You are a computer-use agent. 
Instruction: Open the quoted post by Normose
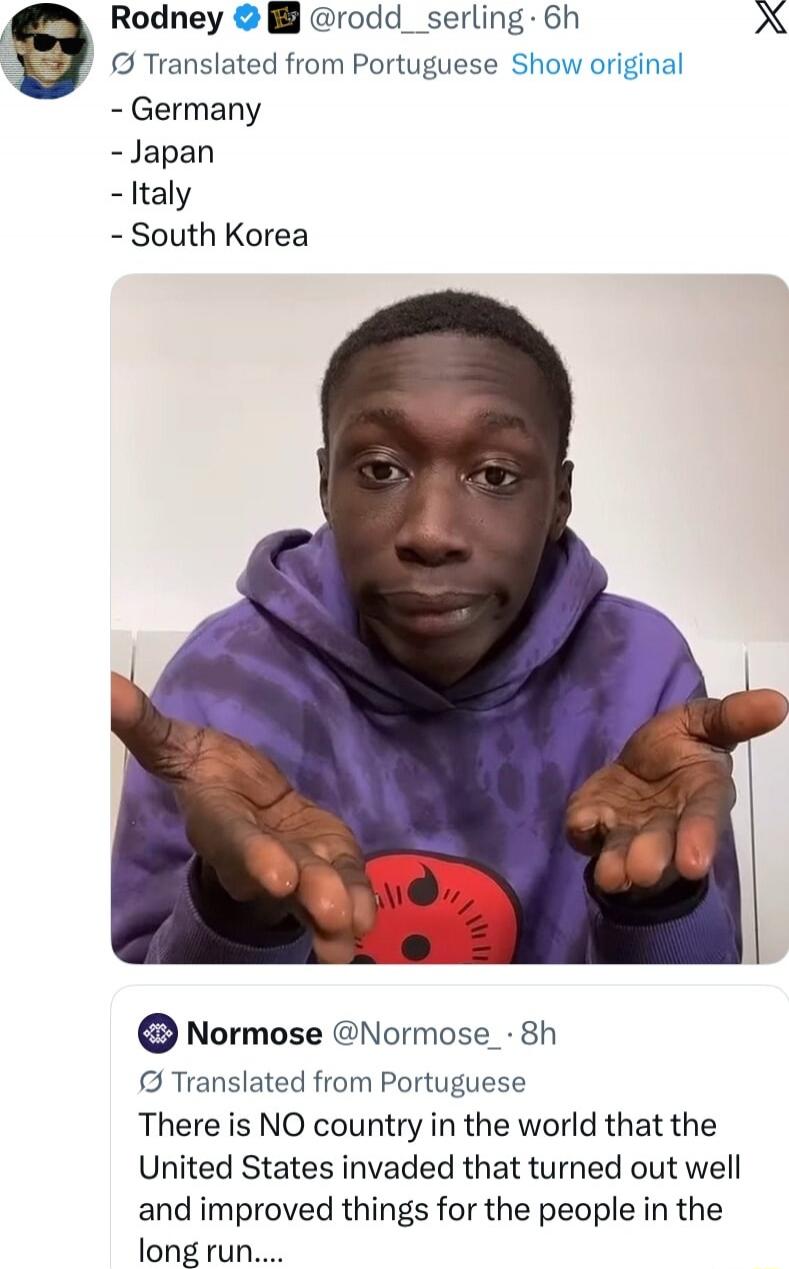tap(449, 1150)
